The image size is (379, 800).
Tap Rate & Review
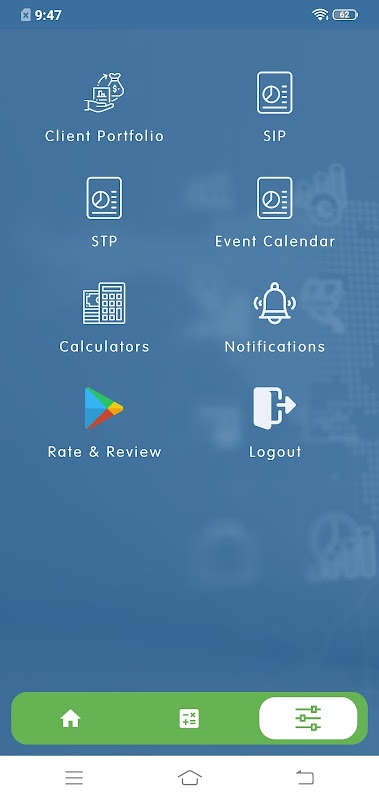click(104, 423)
